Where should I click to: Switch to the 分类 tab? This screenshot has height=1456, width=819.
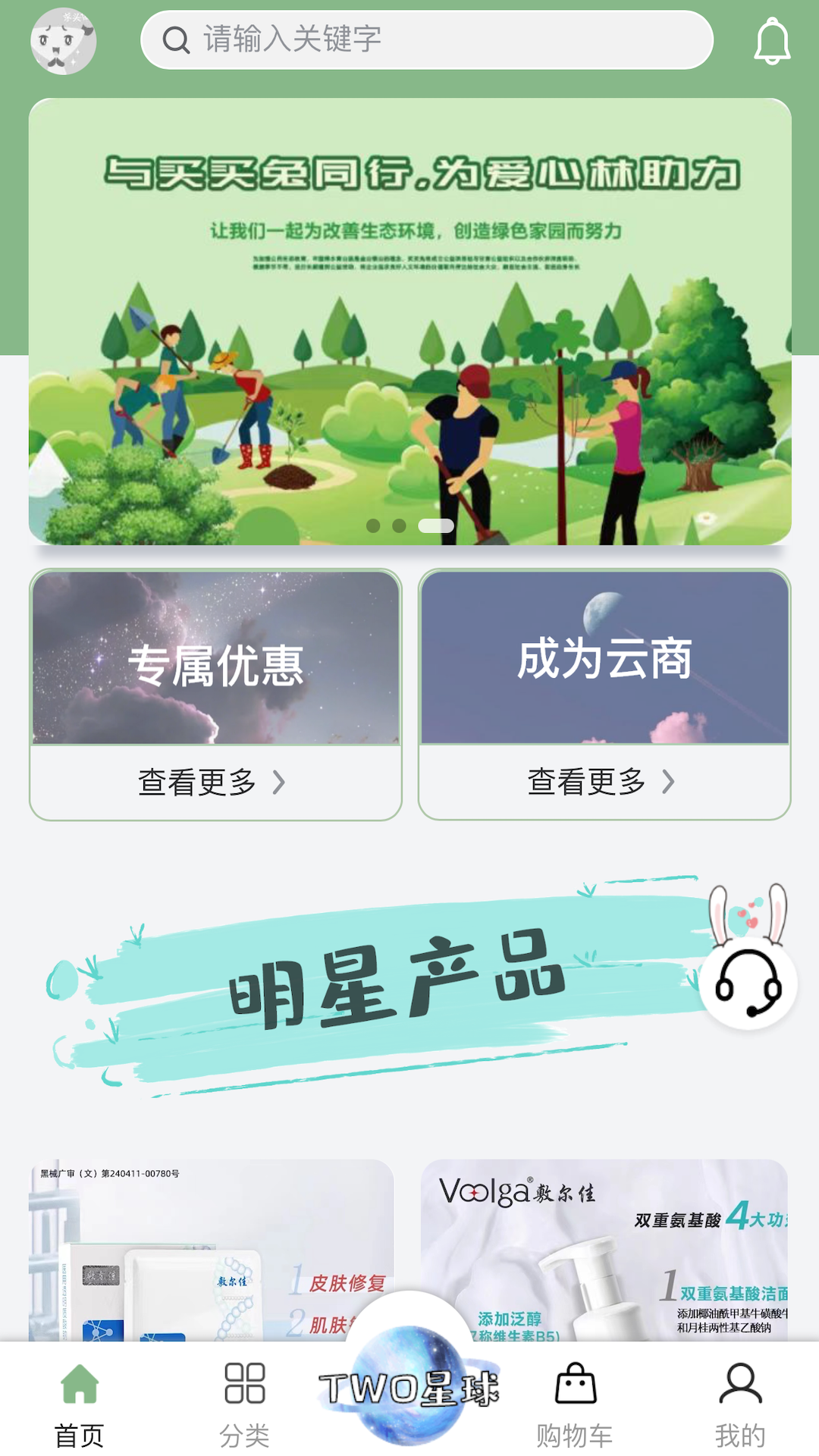244,1404
